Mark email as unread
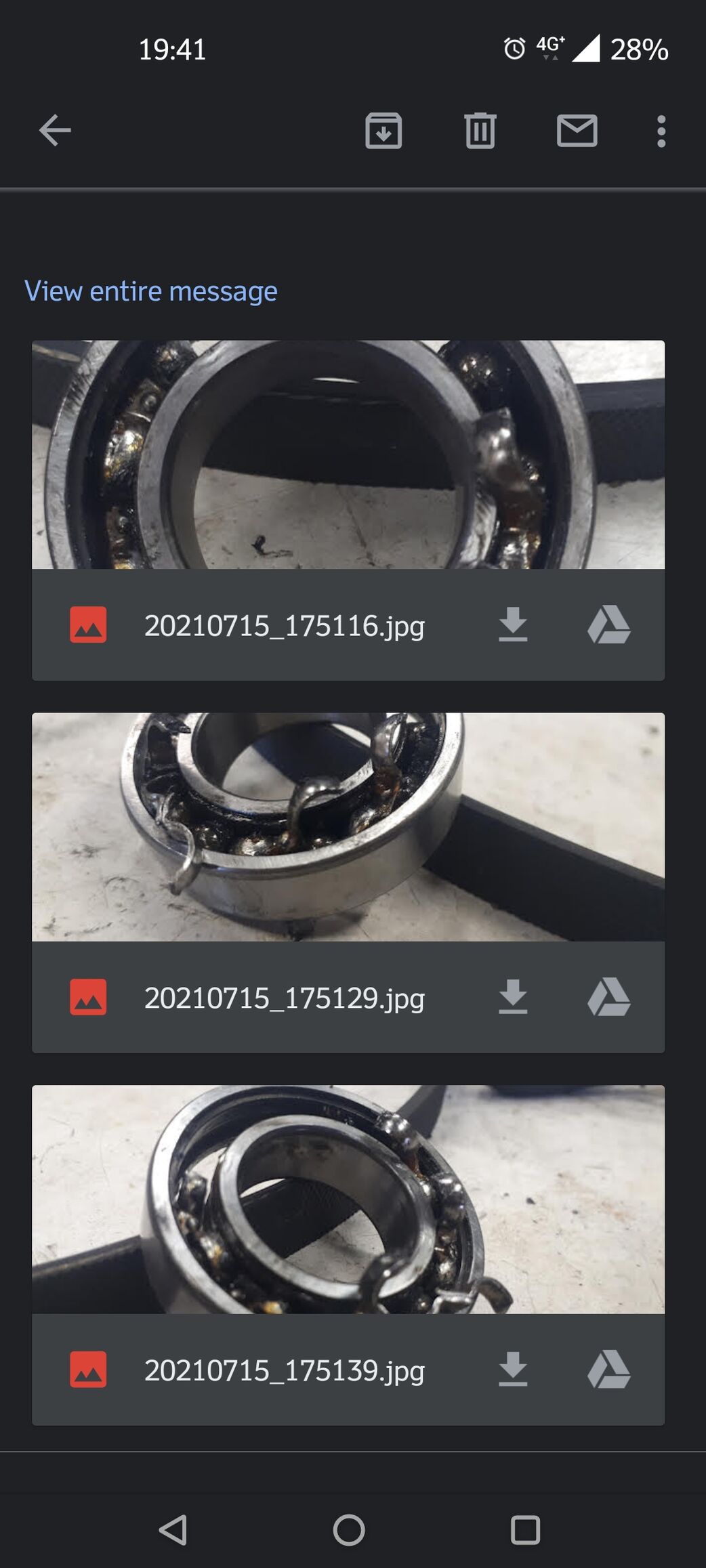The width and height of the screenshot is (706, 1568). 577,131
